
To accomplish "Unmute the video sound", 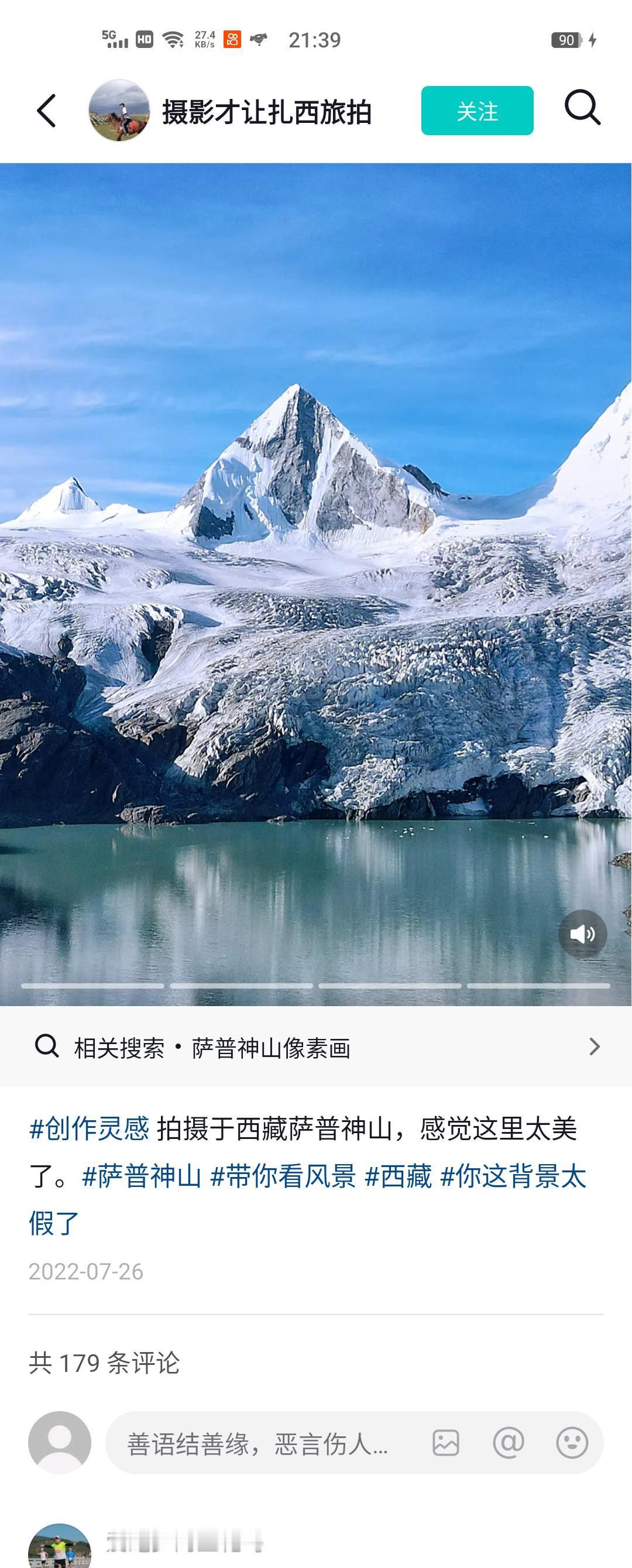I will click(582, 935).
